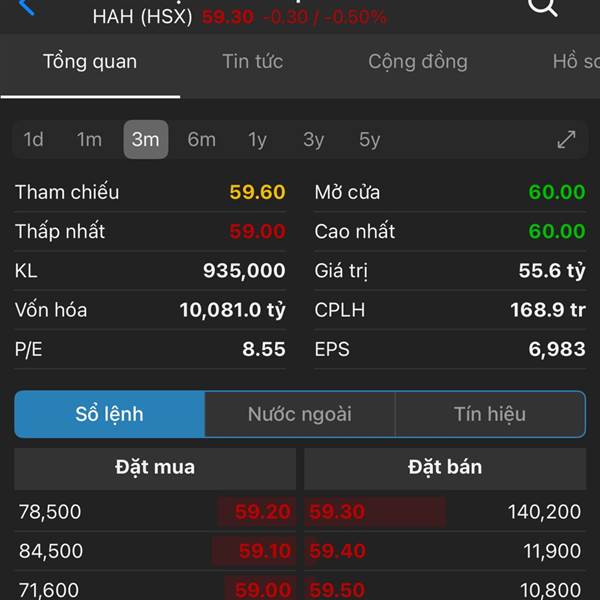Set chart range to 1y
Screen dimensions: 600x600
(x=258, y=140)
